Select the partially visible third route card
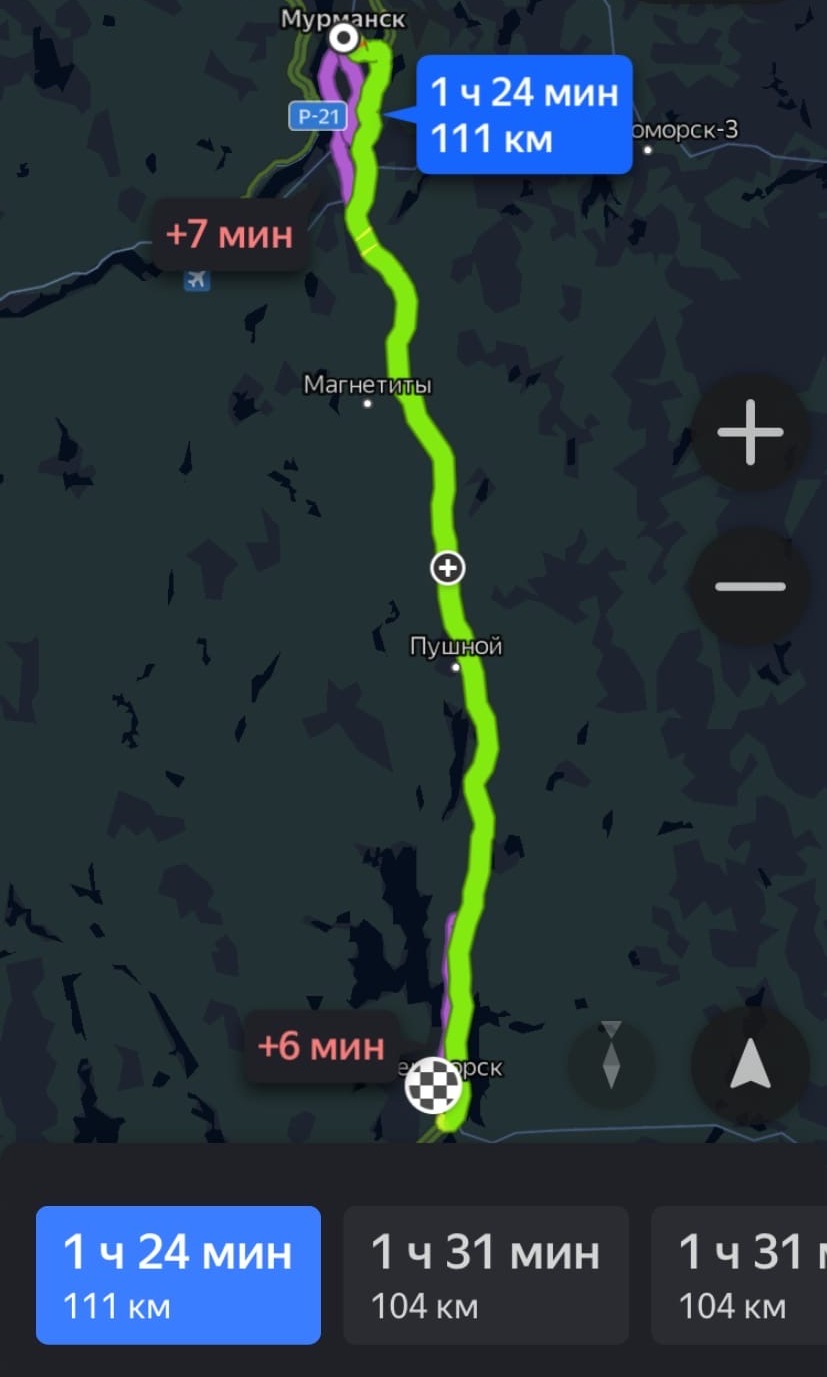Image resolution: width=827 pixels, height=1377 pixels. (x=740, y=1274)
